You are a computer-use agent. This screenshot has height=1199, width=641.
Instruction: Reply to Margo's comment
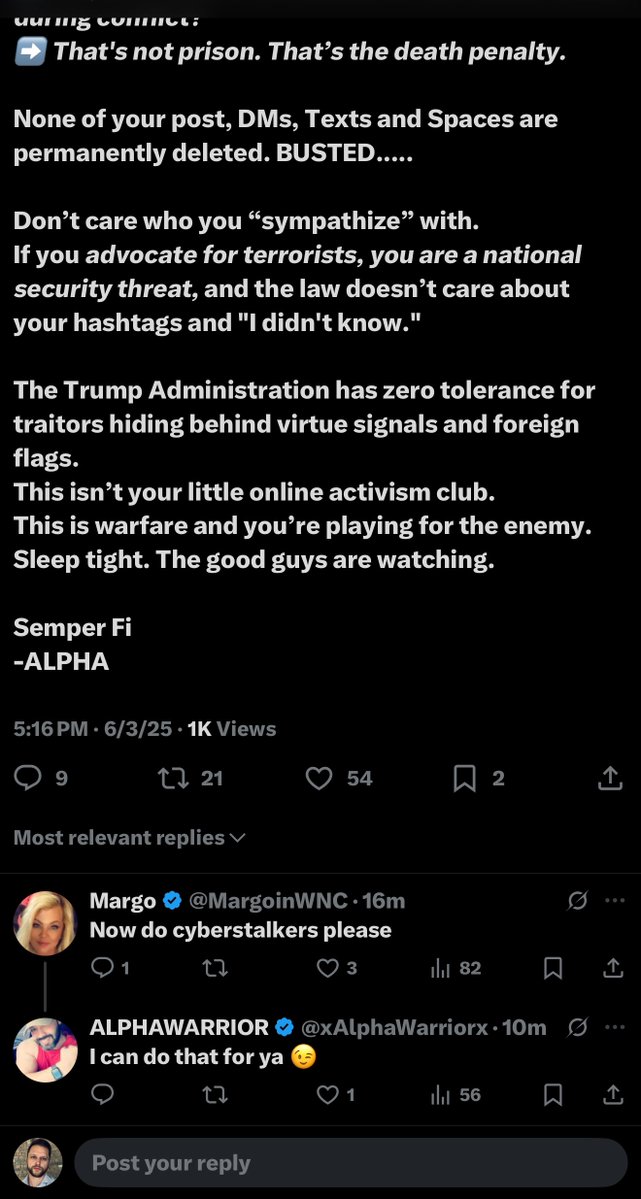pyautogui.click(x=103, y=968)
